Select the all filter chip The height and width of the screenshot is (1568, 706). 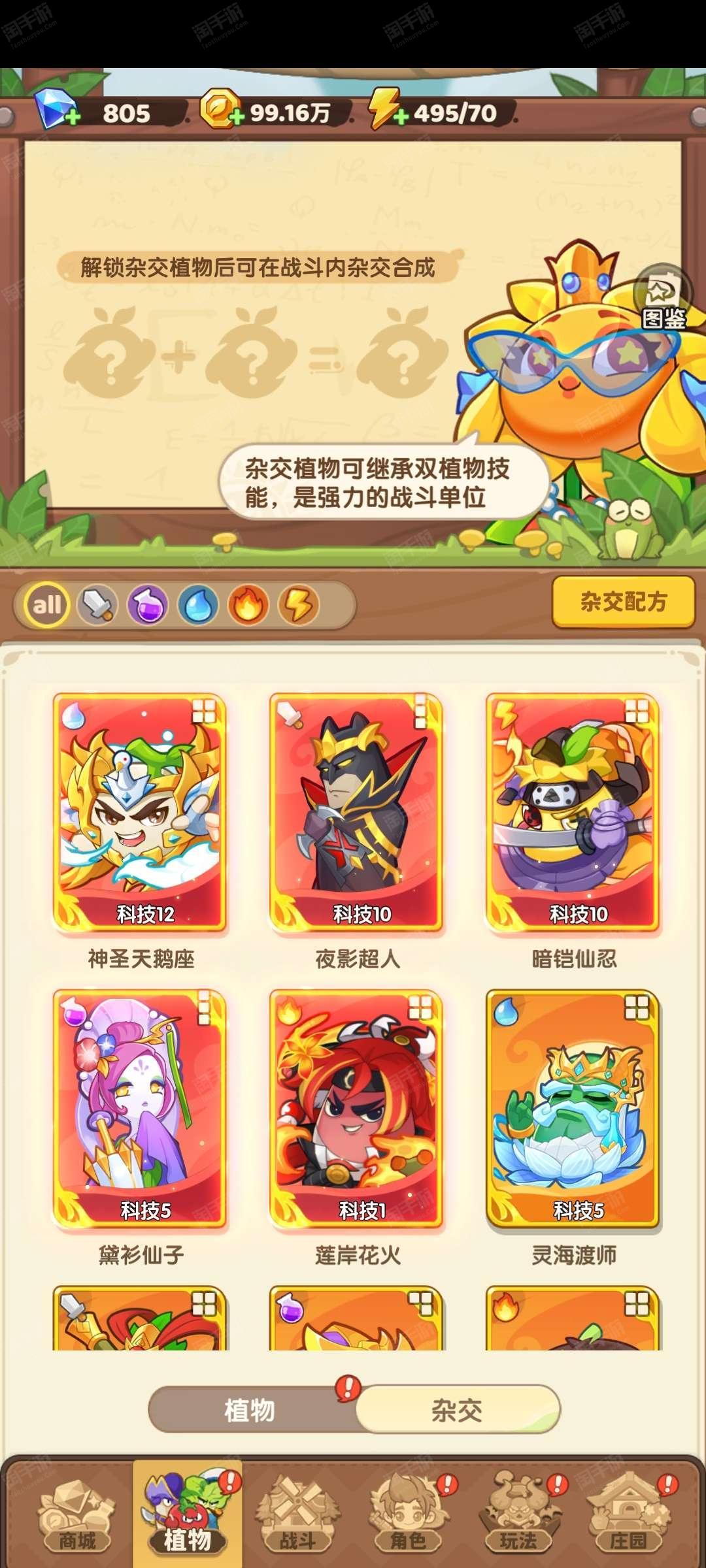click(47, 604)
